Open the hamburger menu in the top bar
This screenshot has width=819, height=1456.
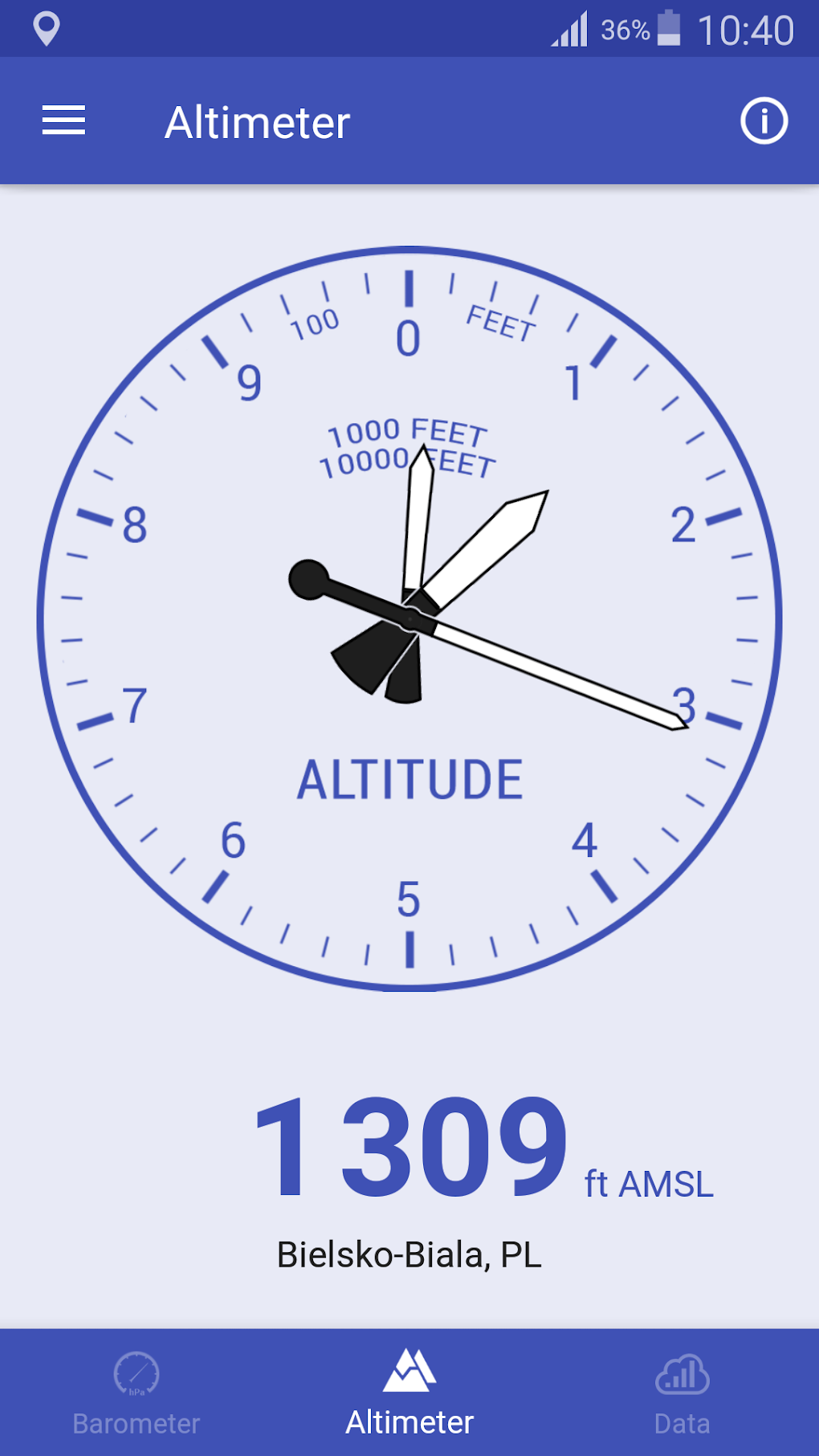[x=63, y=120]
